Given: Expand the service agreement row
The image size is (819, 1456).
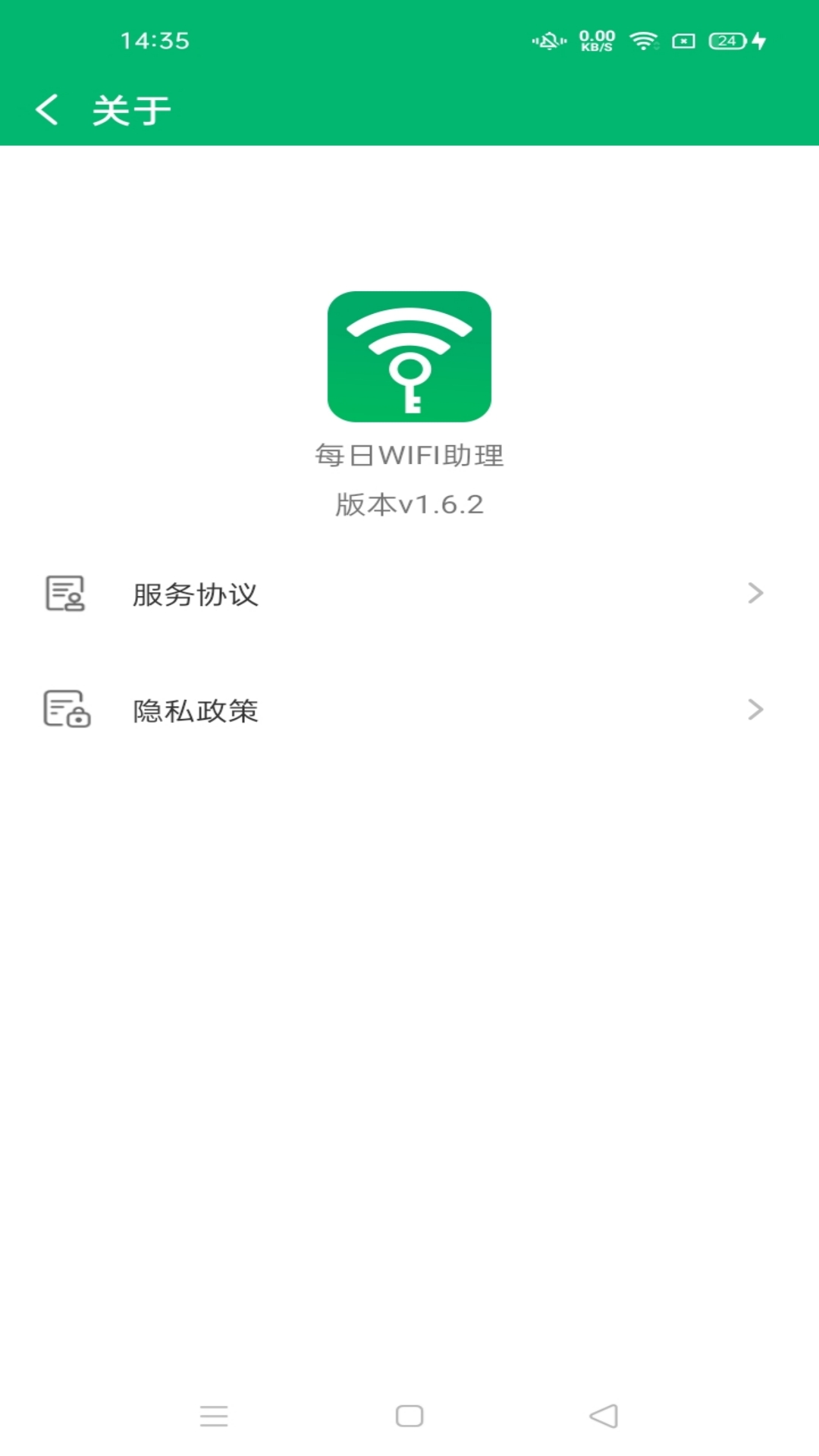Looking at the screenshot, I should click(409, 595).
